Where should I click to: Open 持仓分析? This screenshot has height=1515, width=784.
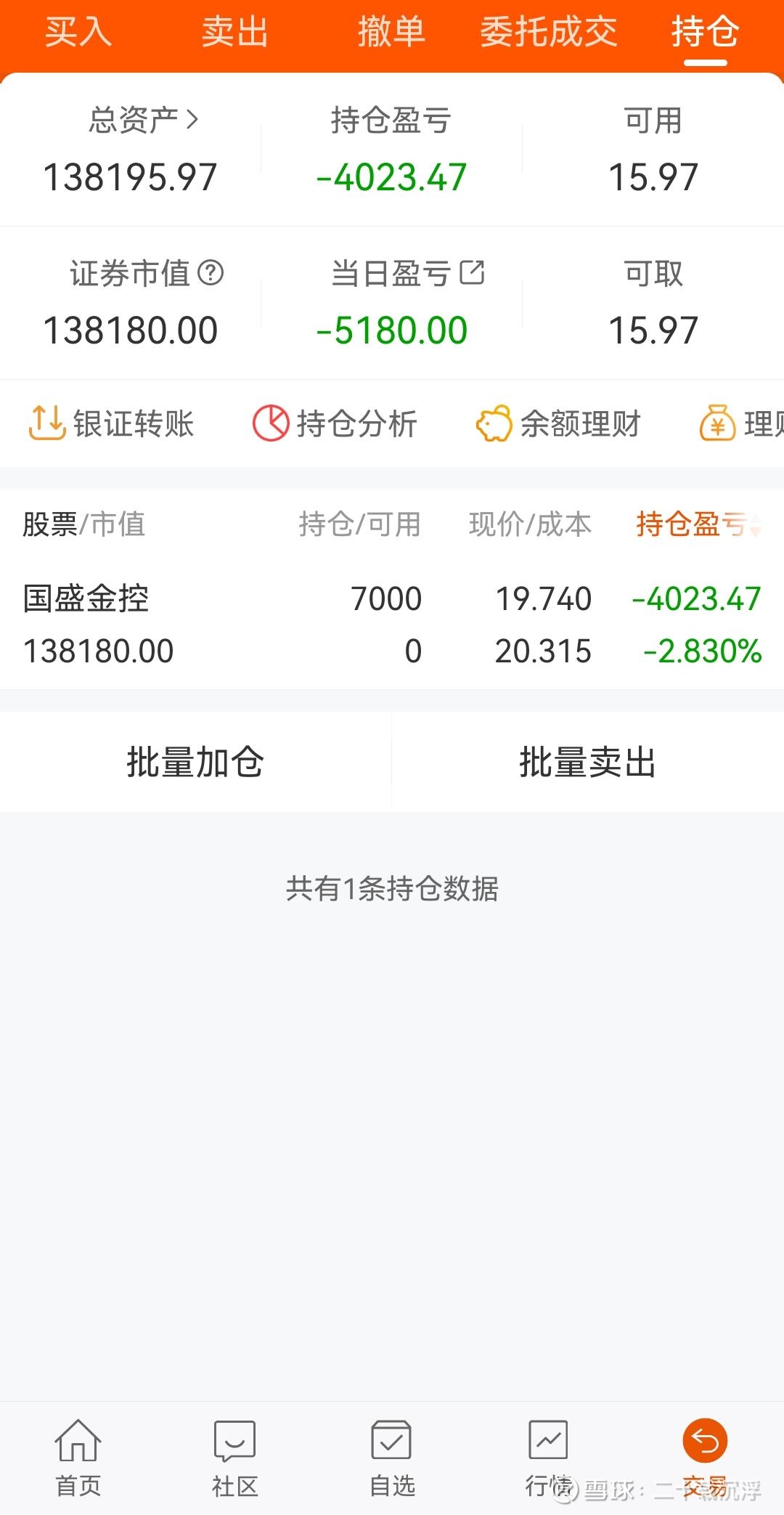(335, 423)
